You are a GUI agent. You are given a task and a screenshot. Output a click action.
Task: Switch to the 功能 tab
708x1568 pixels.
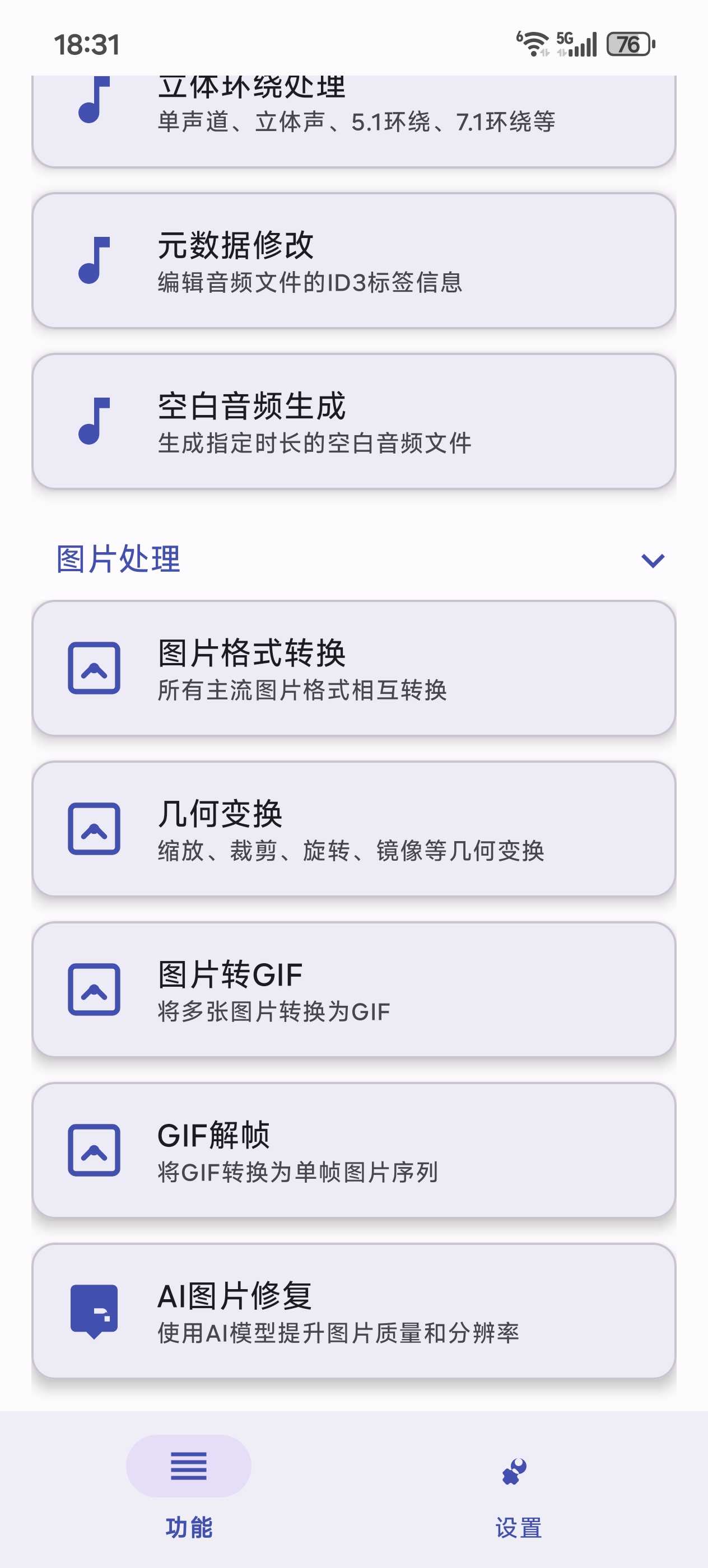point(189,1486)
